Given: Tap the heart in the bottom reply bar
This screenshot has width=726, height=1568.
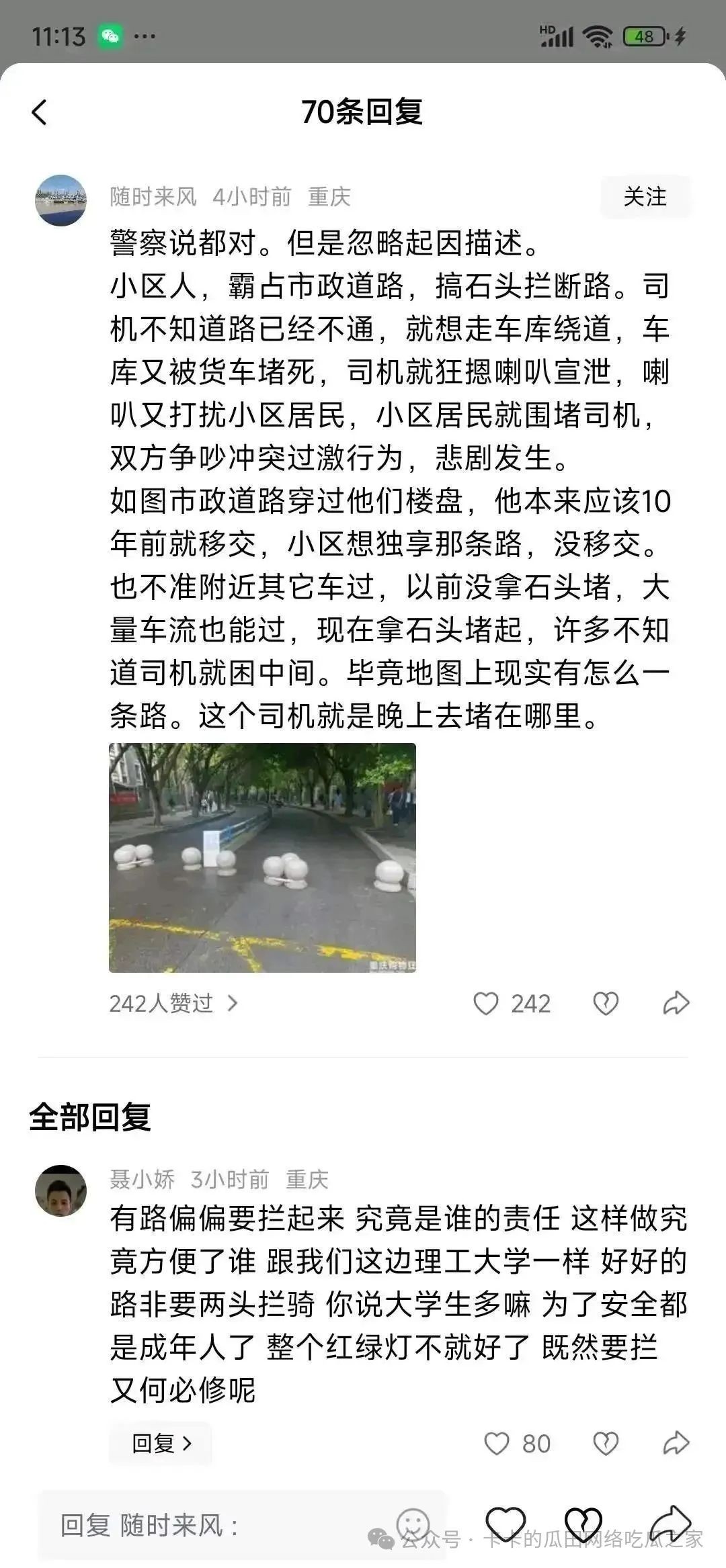Looking at the screenshot, I should [505, 1524].
